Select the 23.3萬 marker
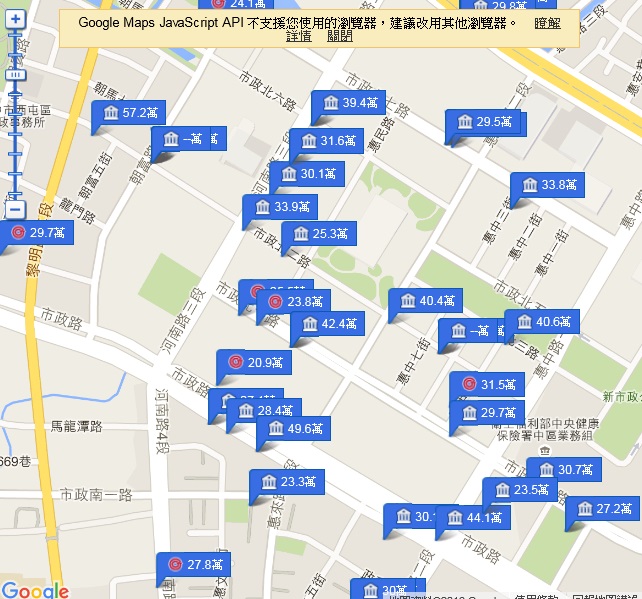 click(x=287, y=482)
